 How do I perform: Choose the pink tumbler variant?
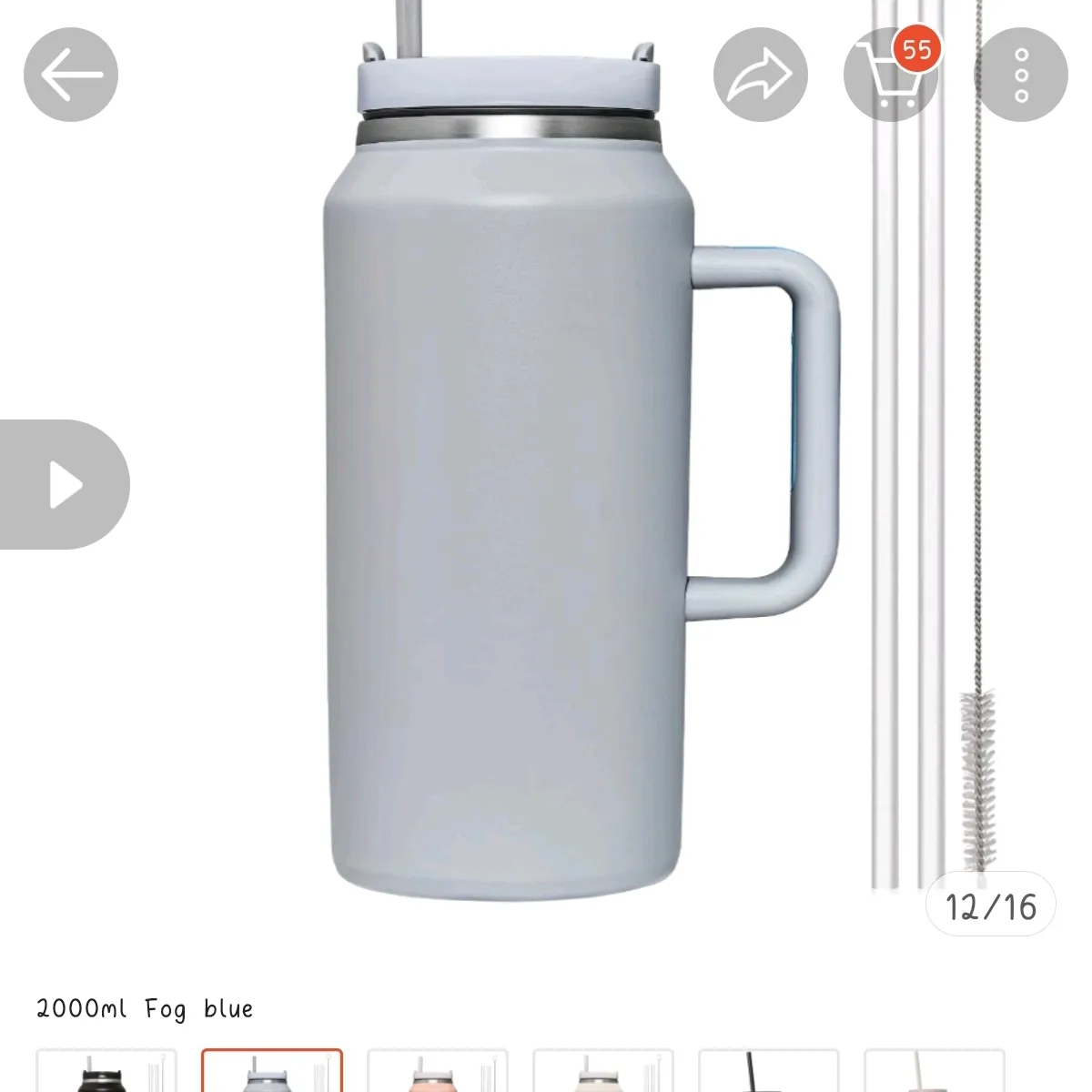pos(438,1072)
